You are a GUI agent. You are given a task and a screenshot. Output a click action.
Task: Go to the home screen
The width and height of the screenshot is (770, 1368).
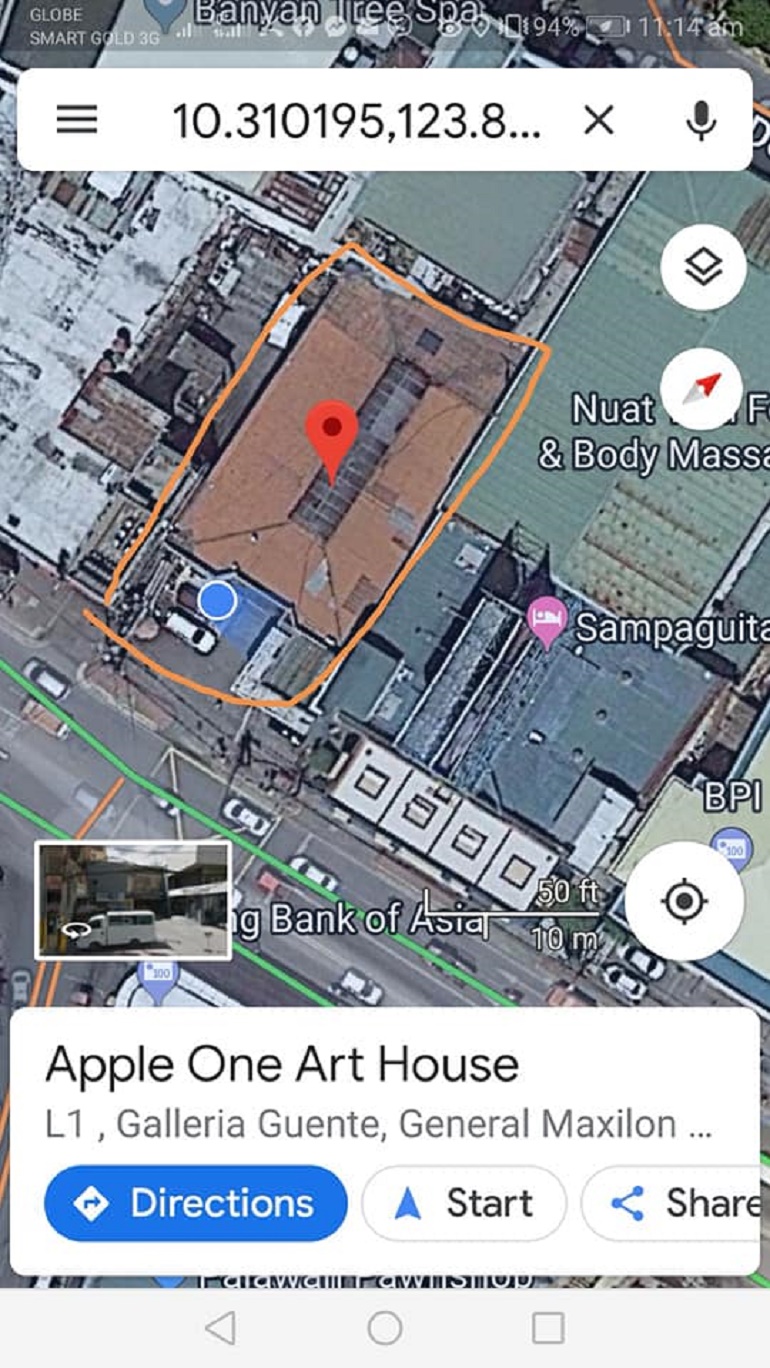tap(385, 1328)
